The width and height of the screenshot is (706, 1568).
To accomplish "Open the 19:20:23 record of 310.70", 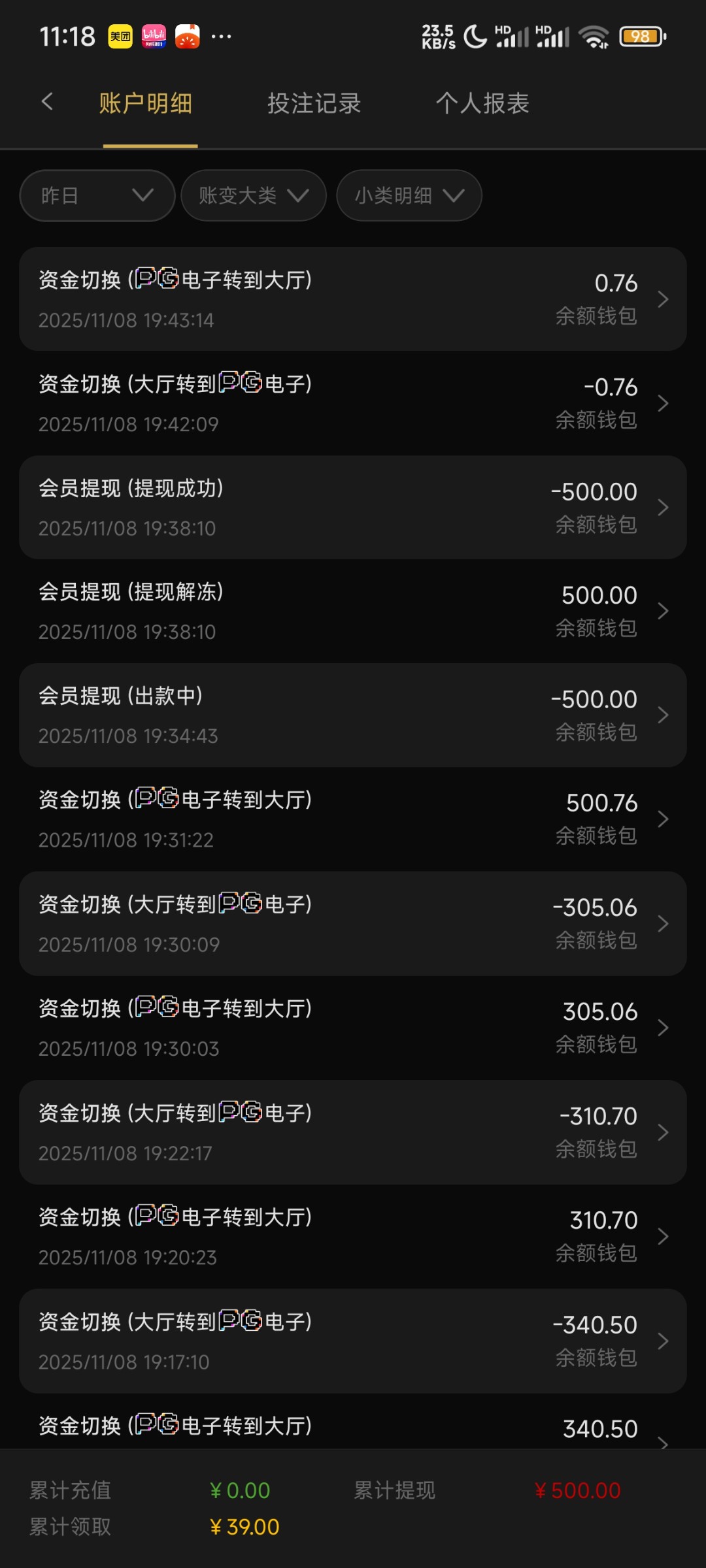I will 353,1236.
